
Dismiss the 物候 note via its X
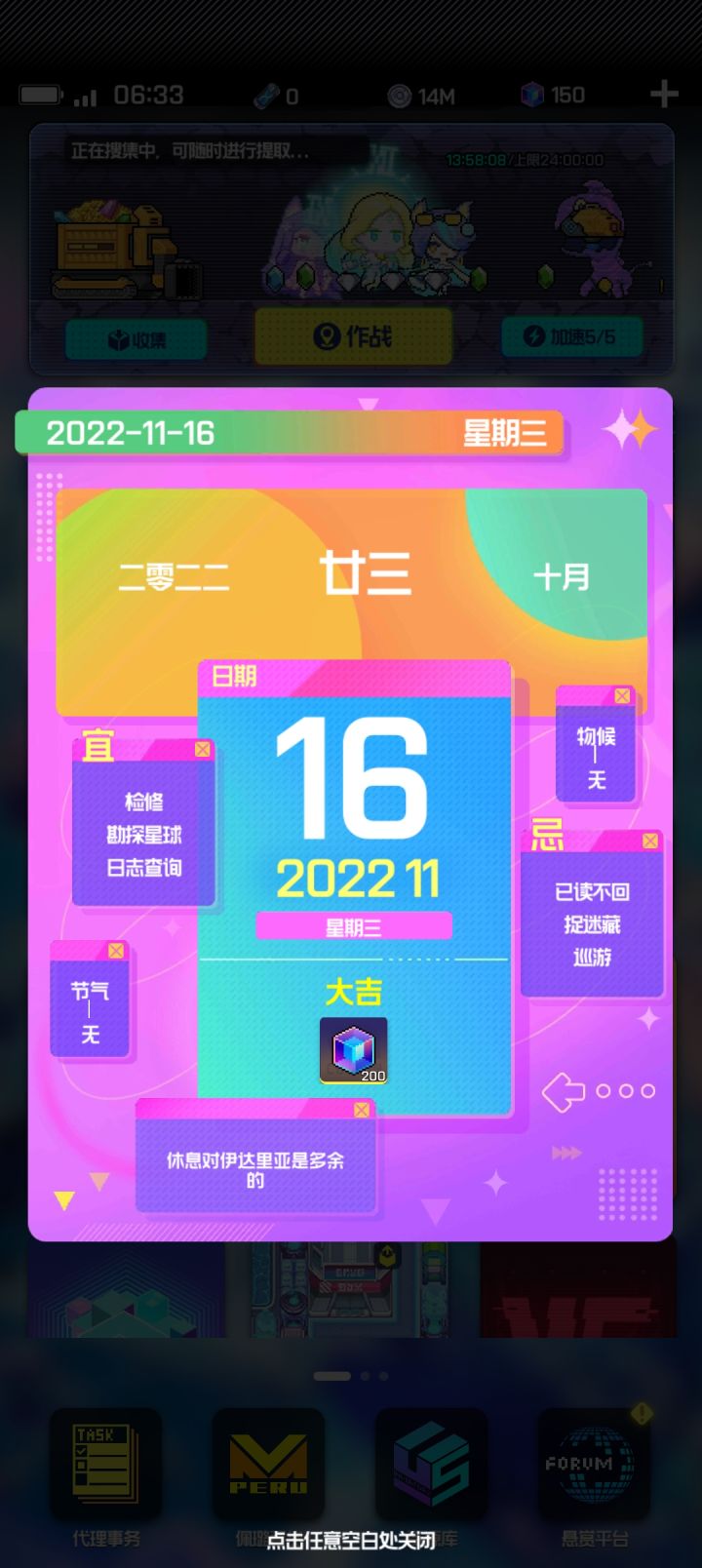point(622,695)
